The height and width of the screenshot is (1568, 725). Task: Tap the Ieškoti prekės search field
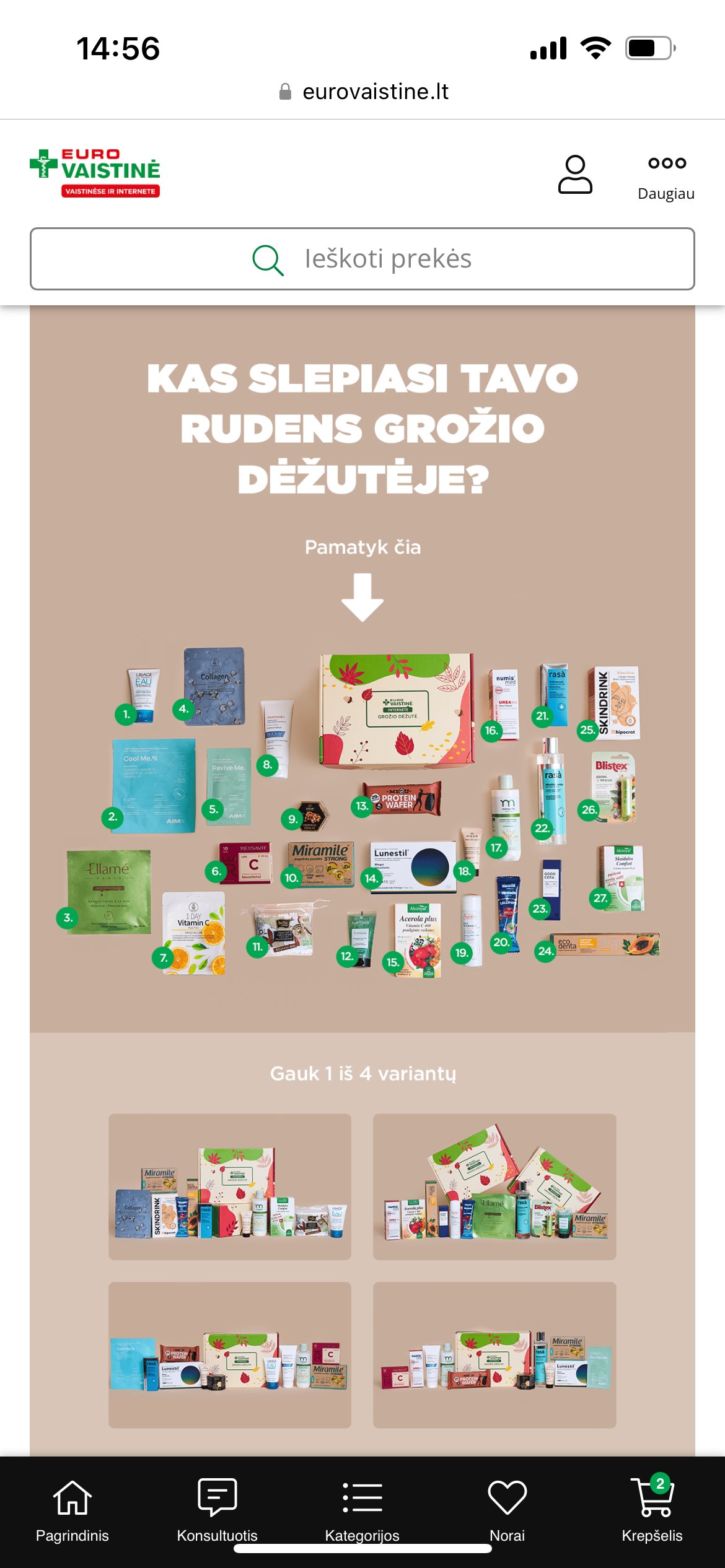[x=362, y=259]
